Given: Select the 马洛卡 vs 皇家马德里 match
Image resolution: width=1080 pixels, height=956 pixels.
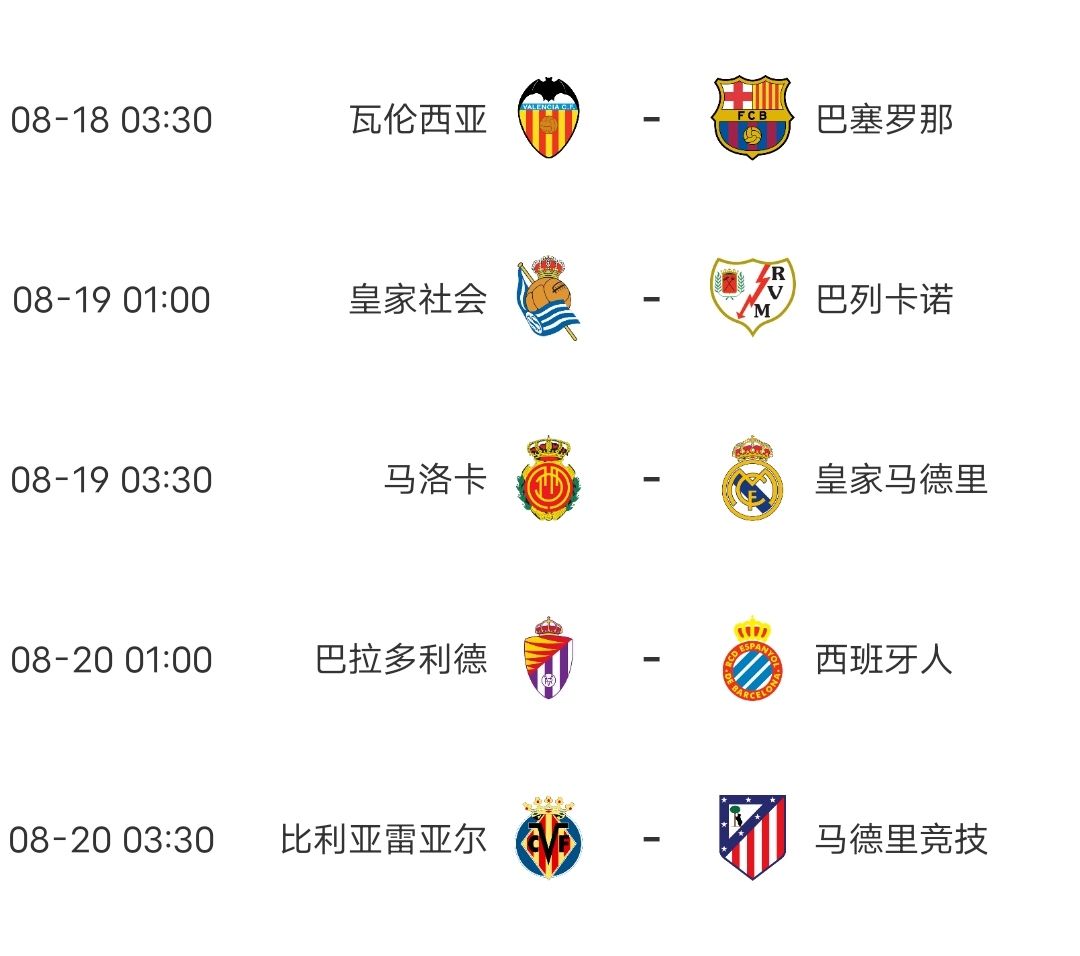Looking at the screenshot, I should point(650,480).
